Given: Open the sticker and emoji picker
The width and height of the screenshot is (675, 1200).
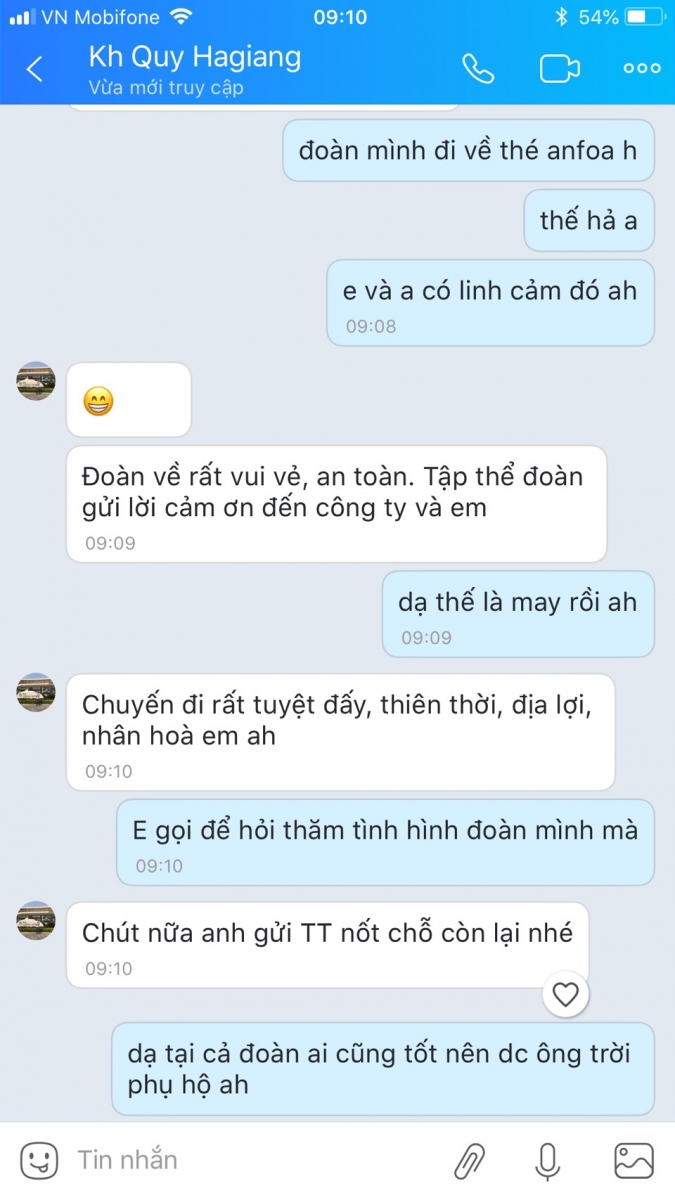Looking at the screenshot, I should [38, 1160].
